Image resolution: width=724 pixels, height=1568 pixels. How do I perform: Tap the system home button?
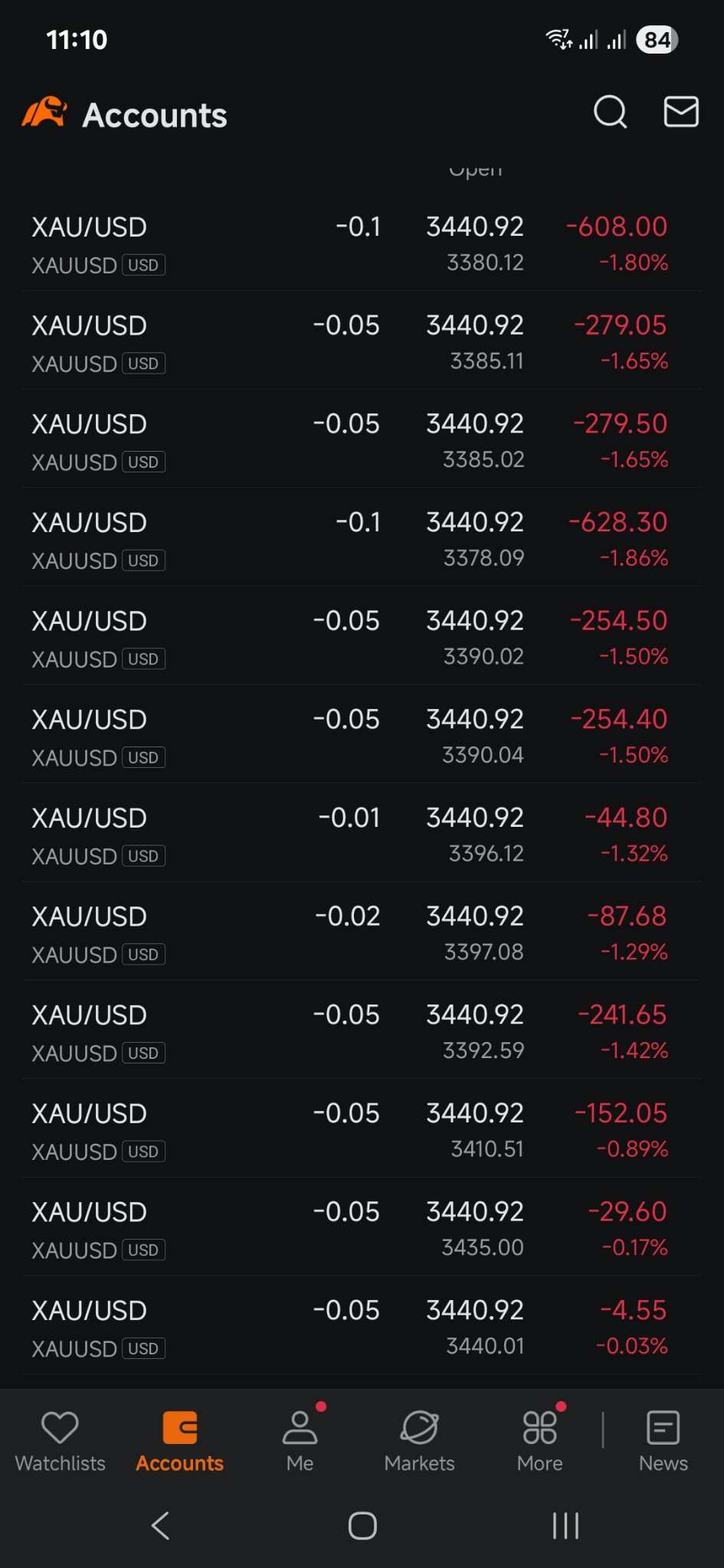pos(362,1525)
